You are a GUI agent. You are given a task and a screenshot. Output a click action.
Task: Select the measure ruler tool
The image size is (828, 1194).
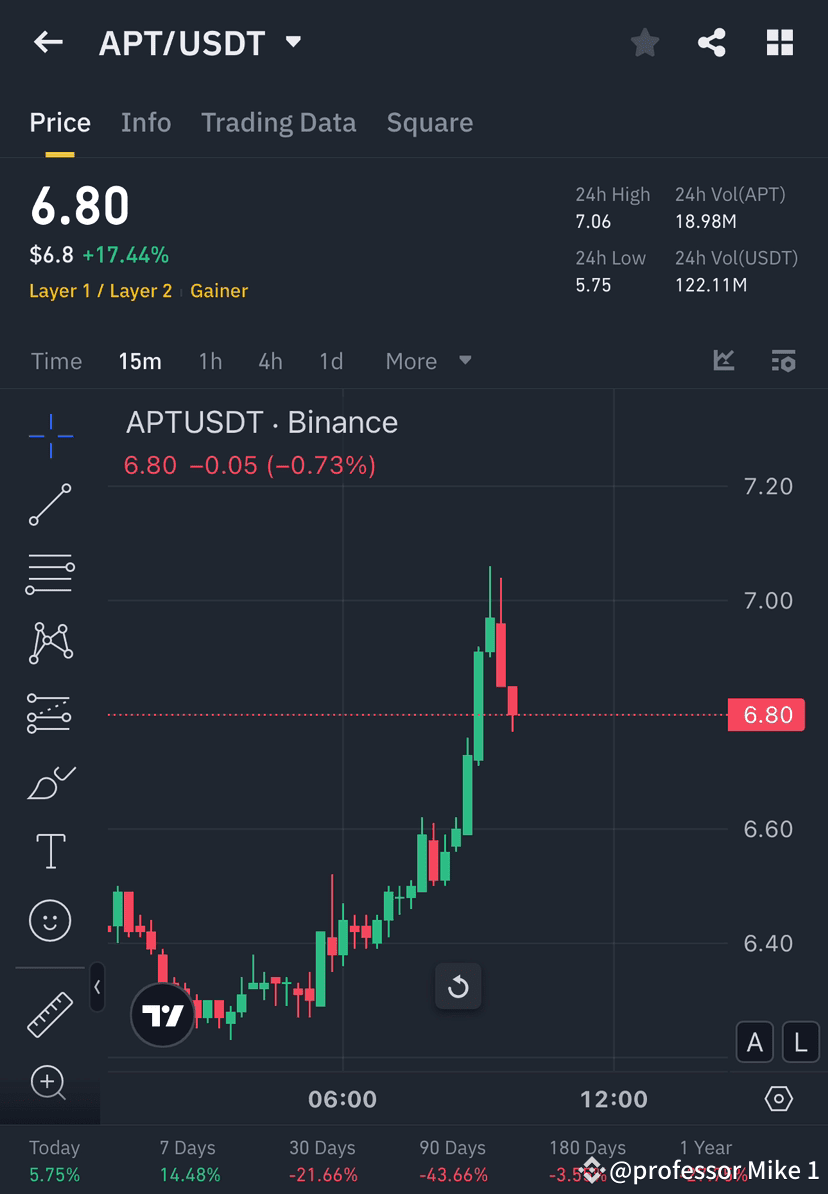tap(50, 1012)
